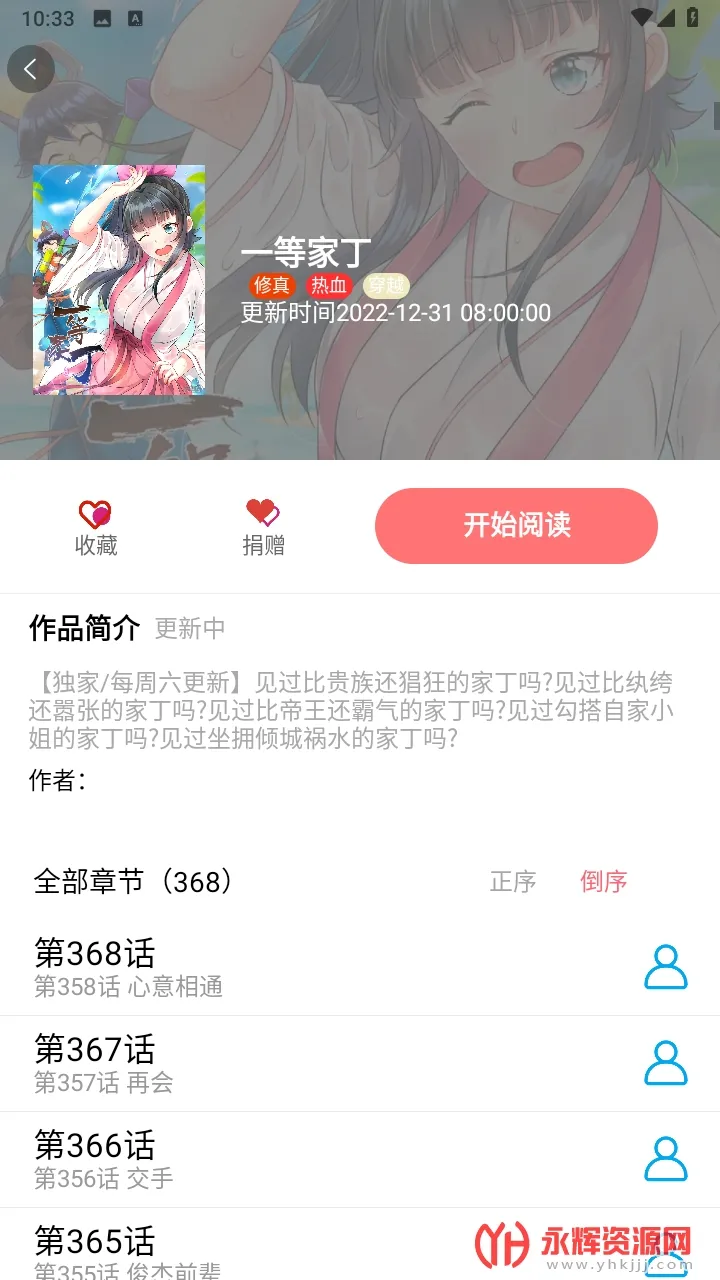This screenshot has width=720, height=1280.
Task: Start reading with 开始阅读 button
Action: coord(516,525)
